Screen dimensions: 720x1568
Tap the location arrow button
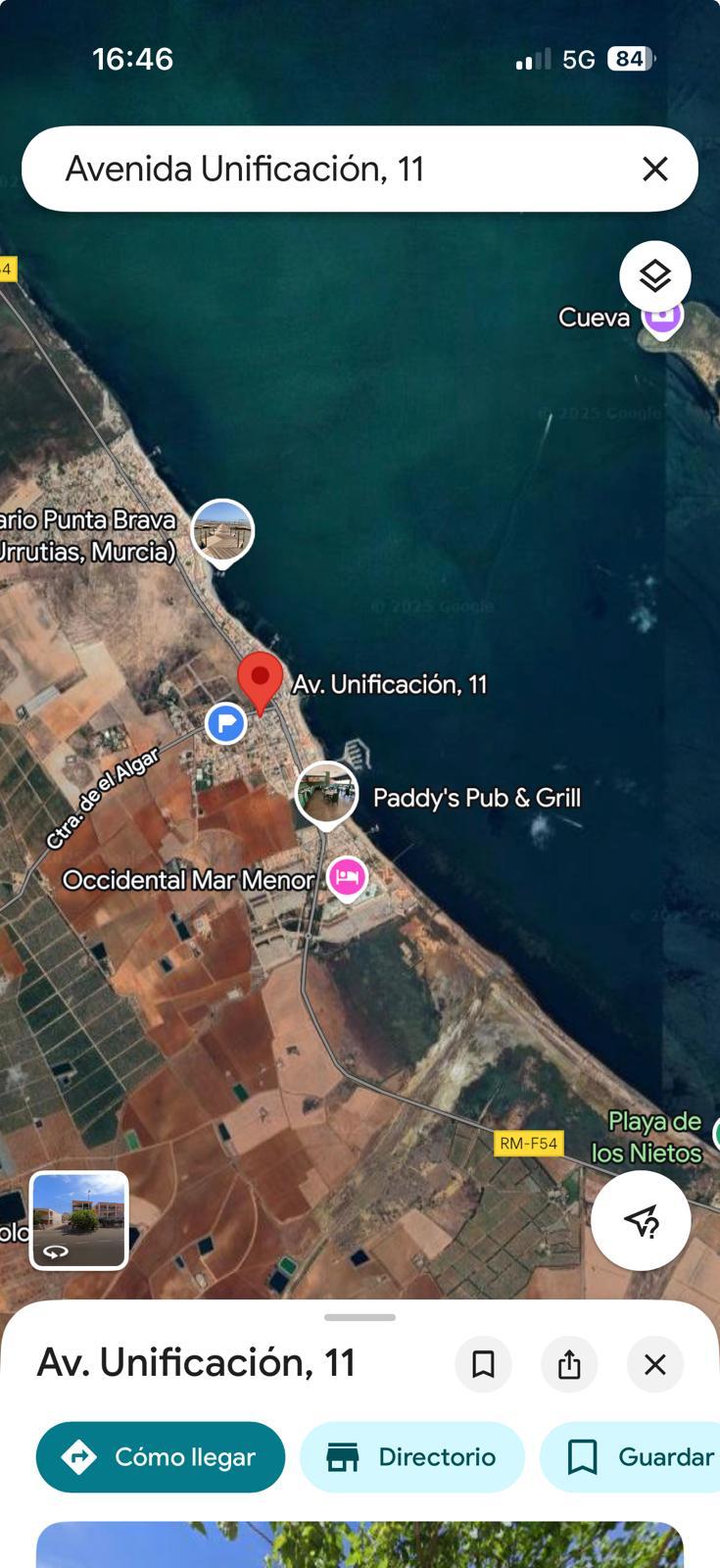click(641, 1221)
